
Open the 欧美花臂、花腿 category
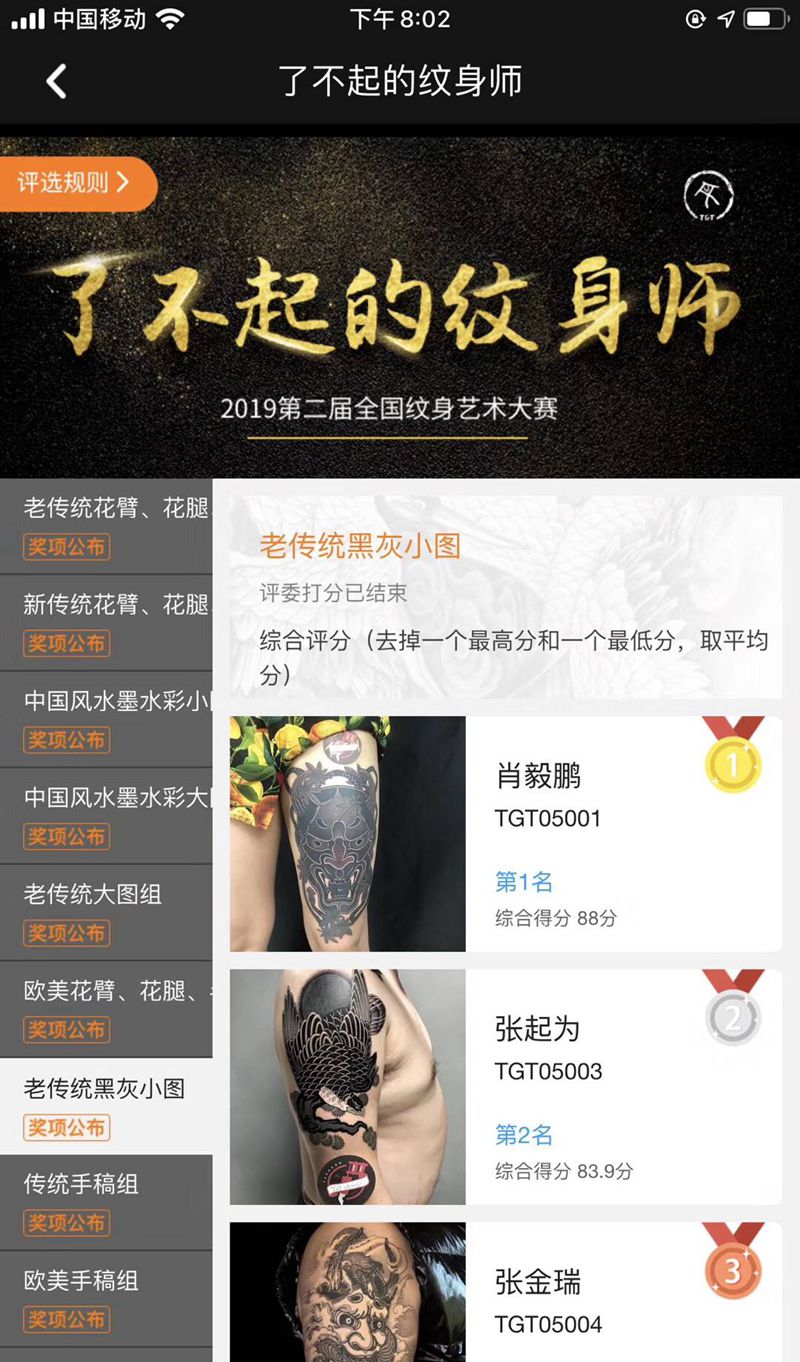[106, 1008]
